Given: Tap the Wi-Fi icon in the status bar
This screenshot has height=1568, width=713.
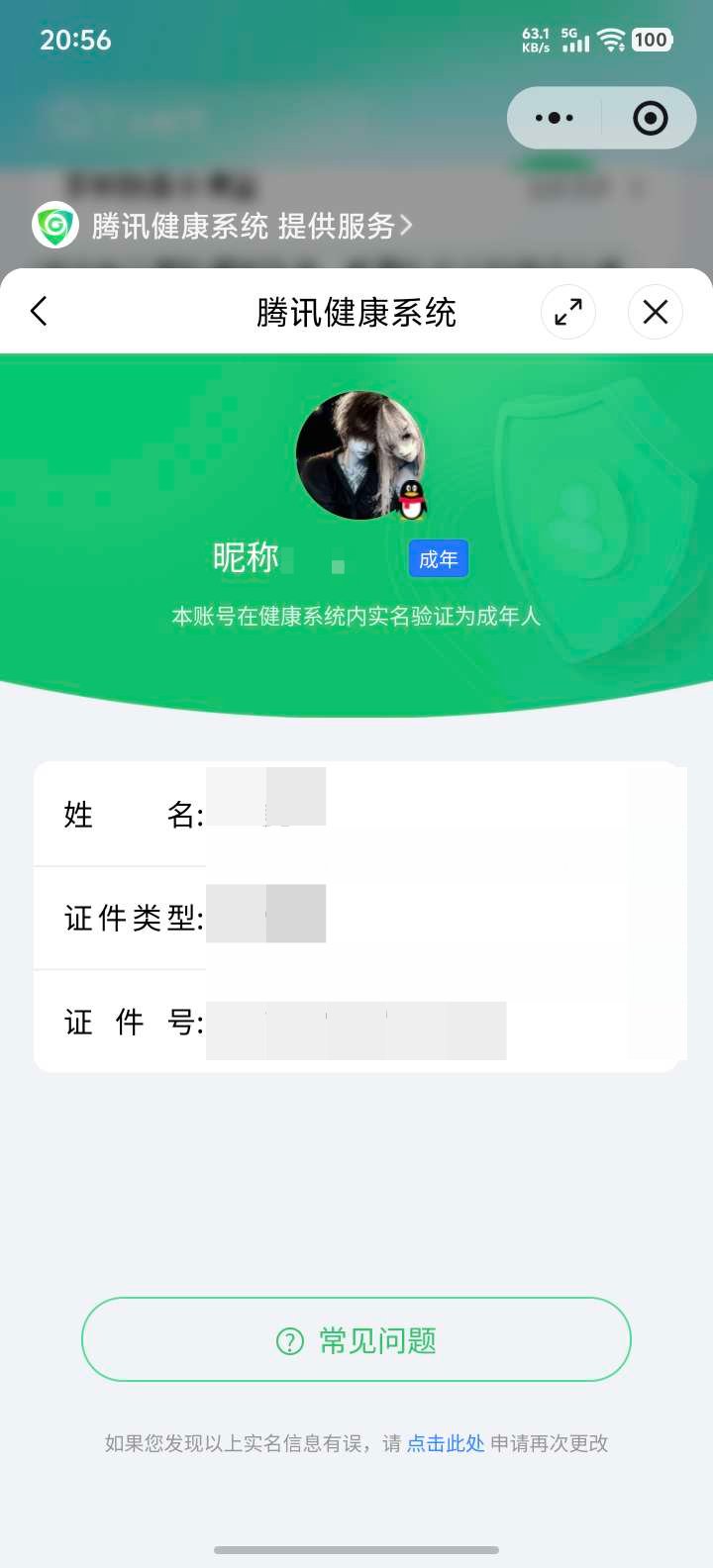Looking at the screenshot, I should 611,41.
